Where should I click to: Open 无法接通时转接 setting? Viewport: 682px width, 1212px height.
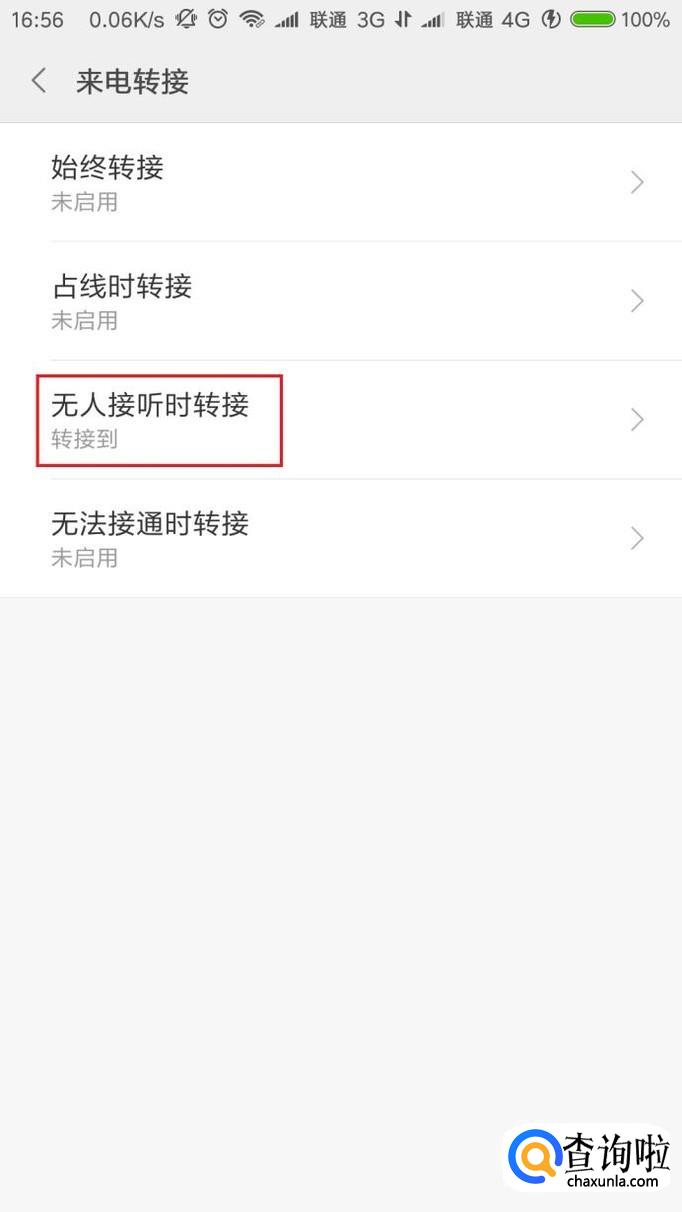click(340, 539)
